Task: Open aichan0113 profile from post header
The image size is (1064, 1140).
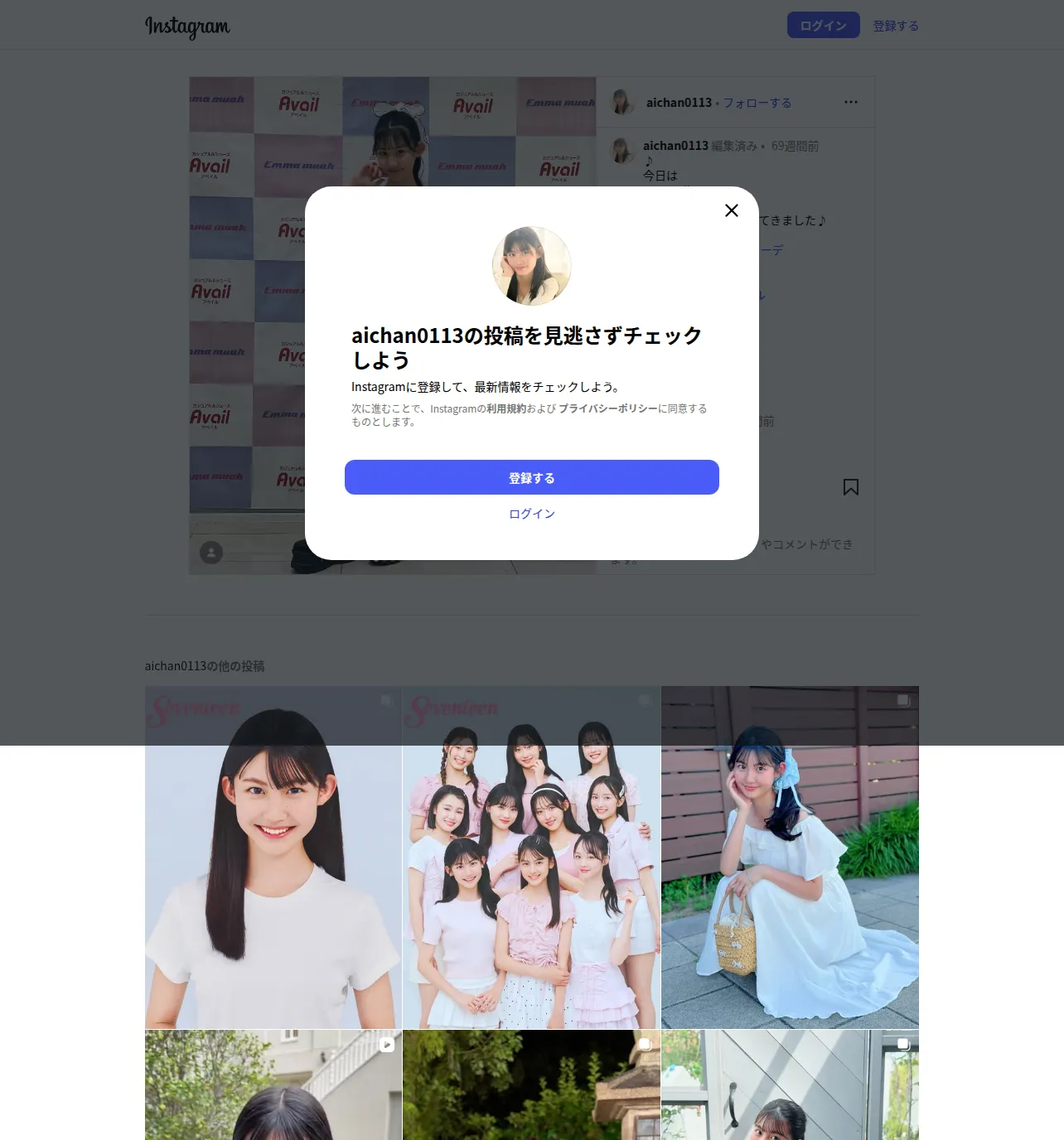Action: tap(679, 103)
